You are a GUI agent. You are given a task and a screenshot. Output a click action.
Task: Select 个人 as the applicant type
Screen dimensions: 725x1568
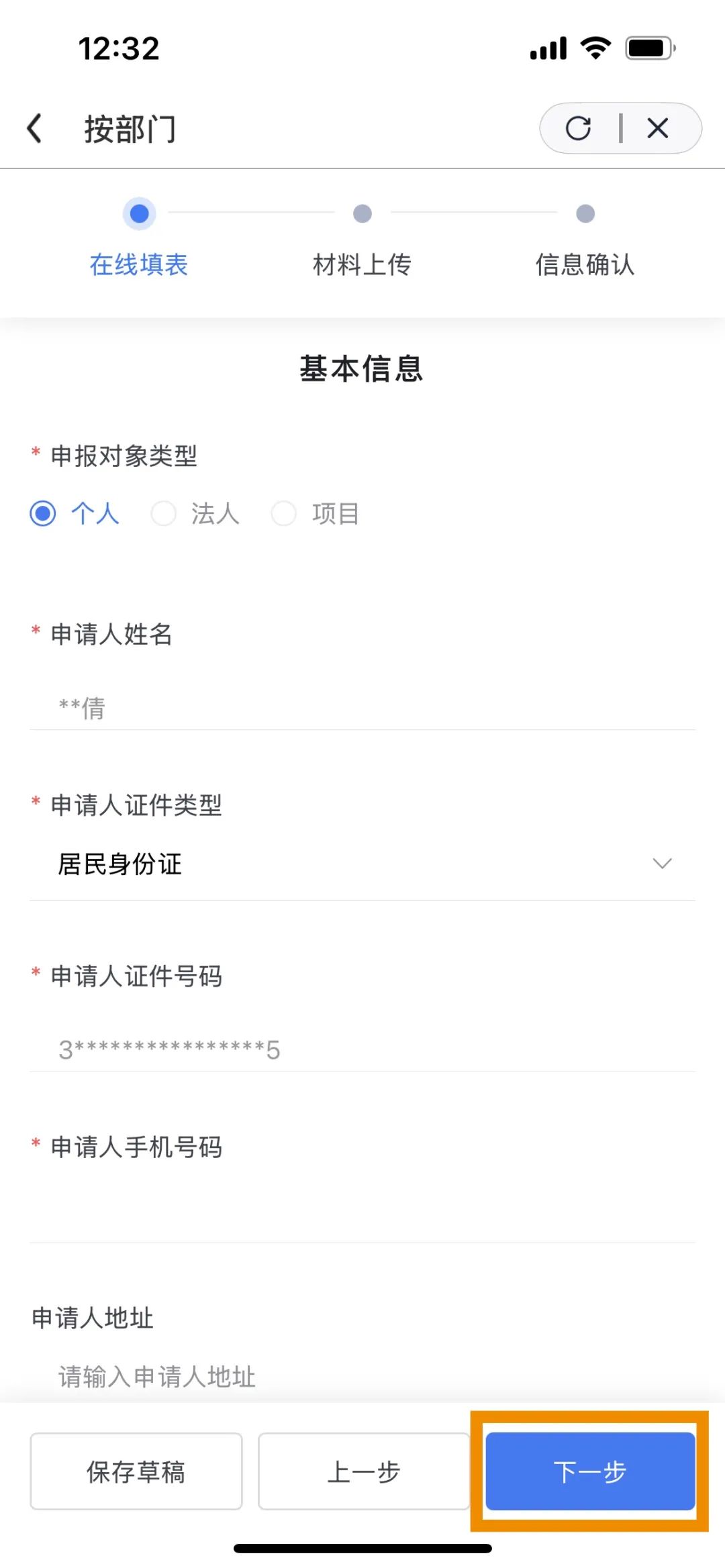(75, 514)
